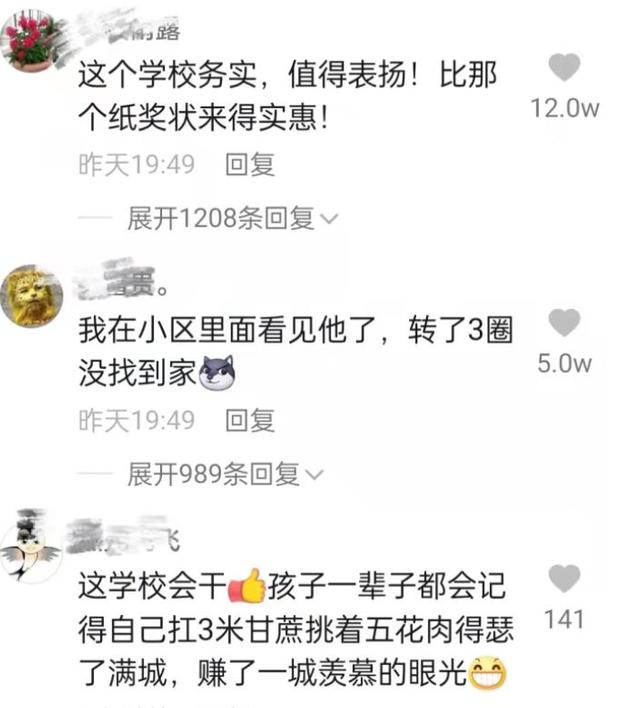This screenshot has width=640, height=708.
Task: Reply to the 小区 comment
Action: 250,420
